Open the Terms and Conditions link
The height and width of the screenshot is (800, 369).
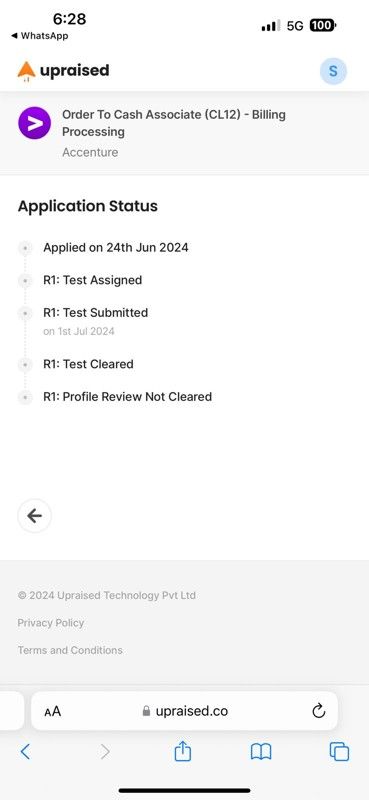click(x=70, y=650)
